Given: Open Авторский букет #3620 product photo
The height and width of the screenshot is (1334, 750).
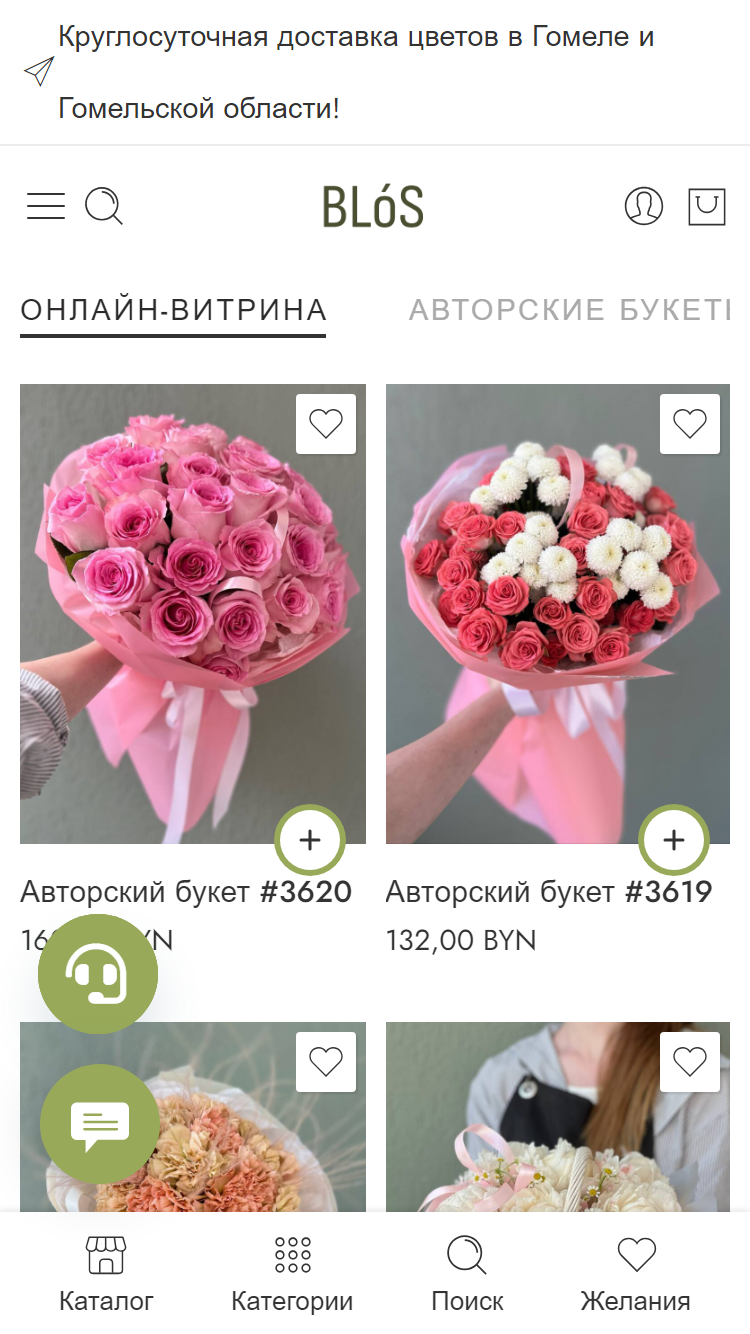Looking at the screenshot, I should coord(193,614).
